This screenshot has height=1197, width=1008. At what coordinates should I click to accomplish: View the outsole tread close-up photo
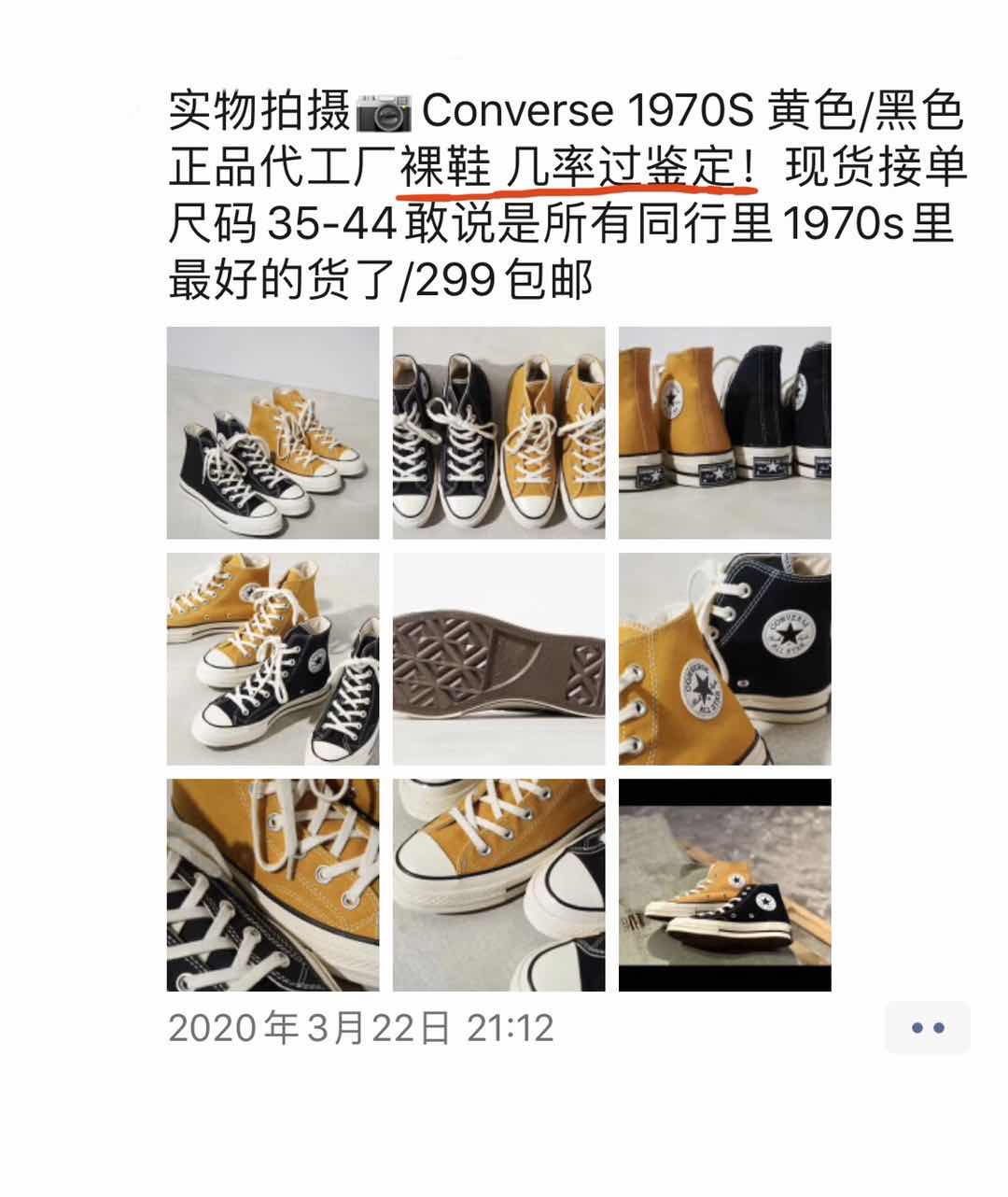coord(499,660)
